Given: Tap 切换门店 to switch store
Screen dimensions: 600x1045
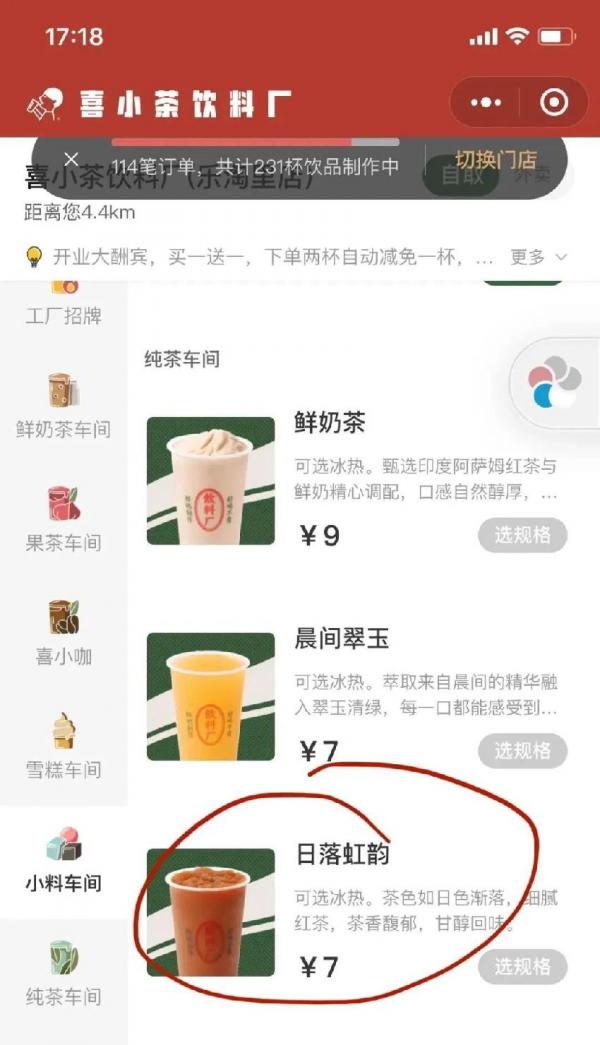Looking at the screenshot, I should tap(495, 159).
